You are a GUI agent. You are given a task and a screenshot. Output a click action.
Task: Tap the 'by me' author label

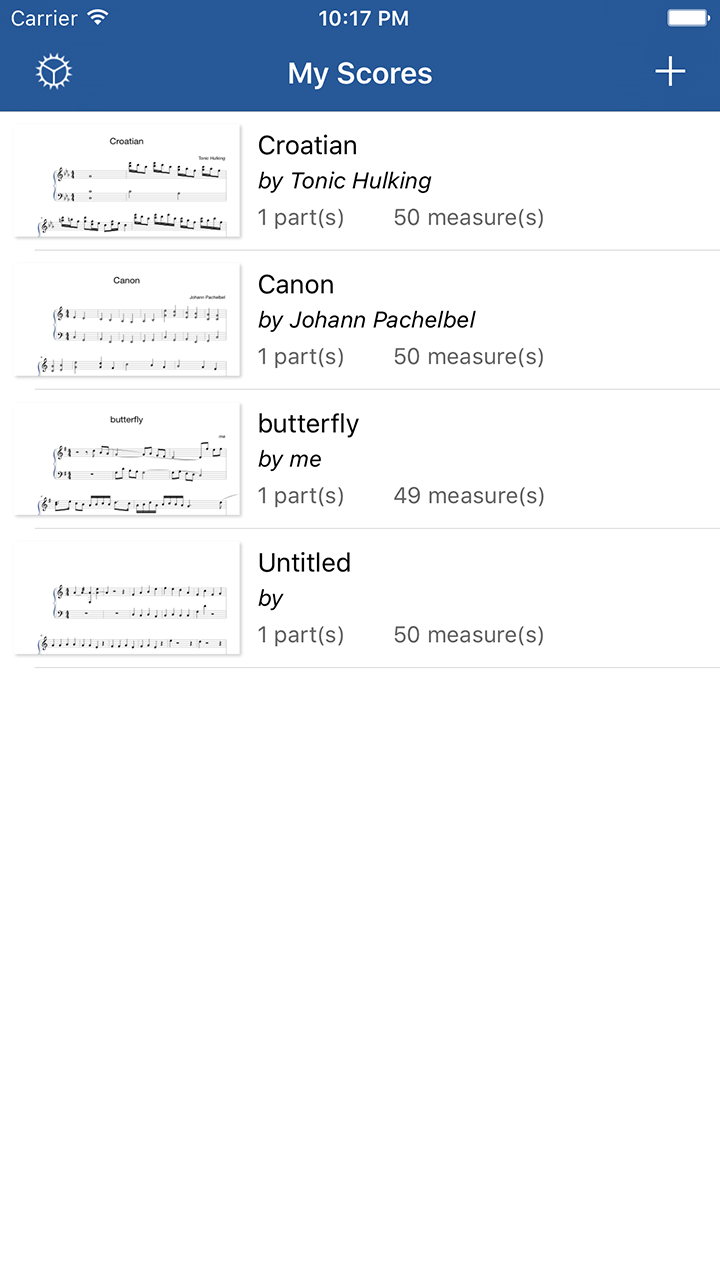coord(290,459)
